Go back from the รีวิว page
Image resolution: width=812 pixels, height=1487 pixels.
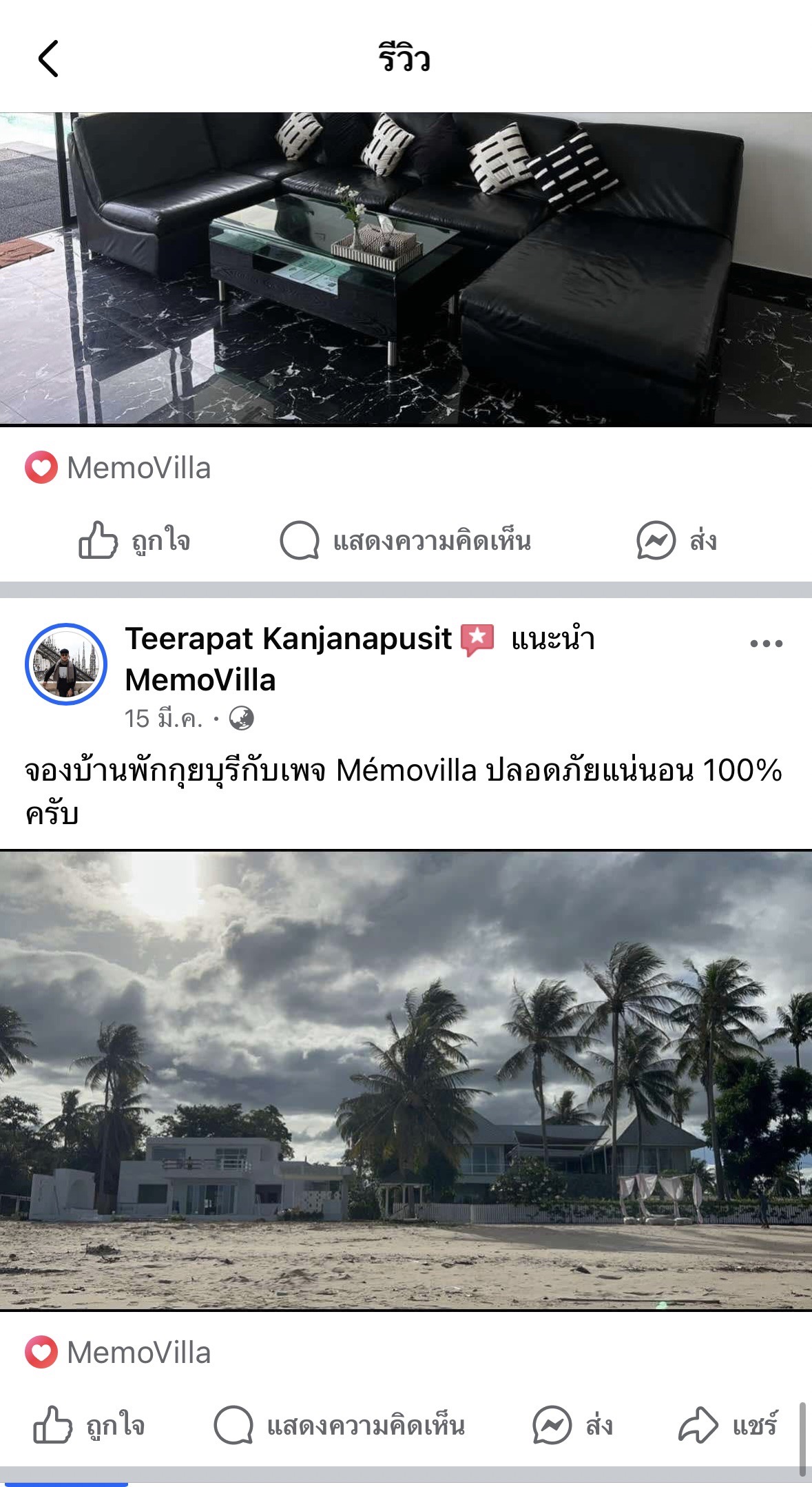[48, 59]
